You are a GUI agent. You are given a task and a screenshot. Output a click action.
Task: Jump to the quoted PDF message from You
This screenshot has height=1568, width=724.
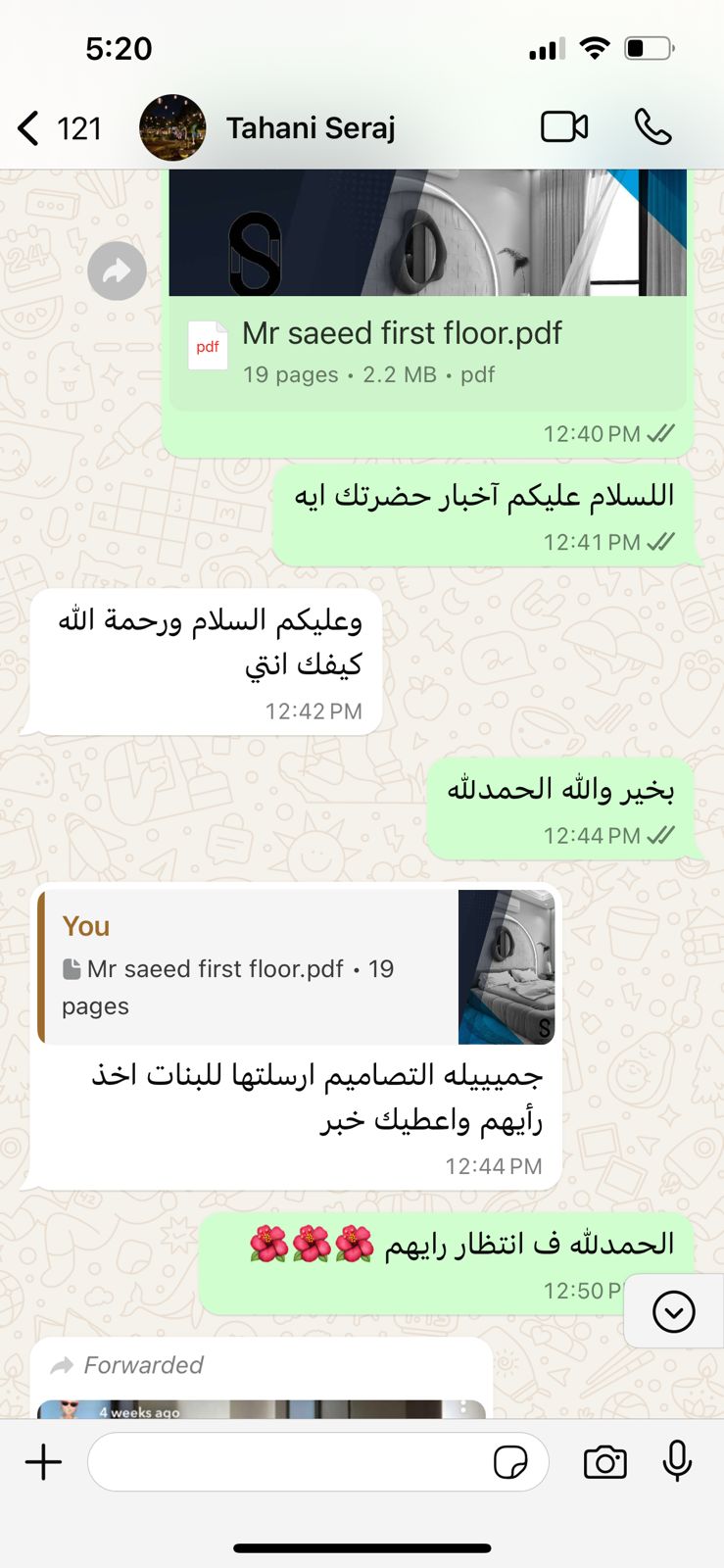pyautogui.click(x=296, y=966)
